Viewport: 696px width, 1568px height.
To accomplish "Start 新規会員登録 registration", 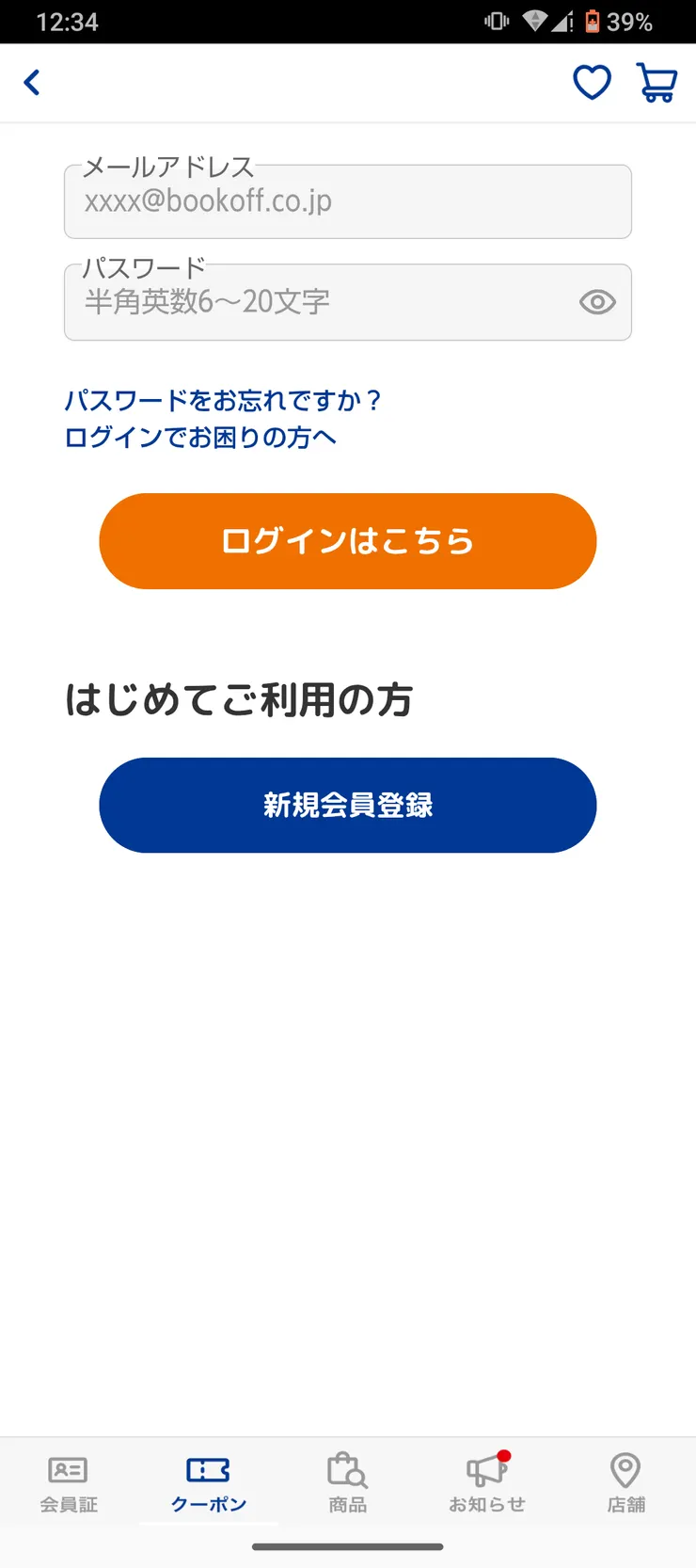I will point(347,806).
